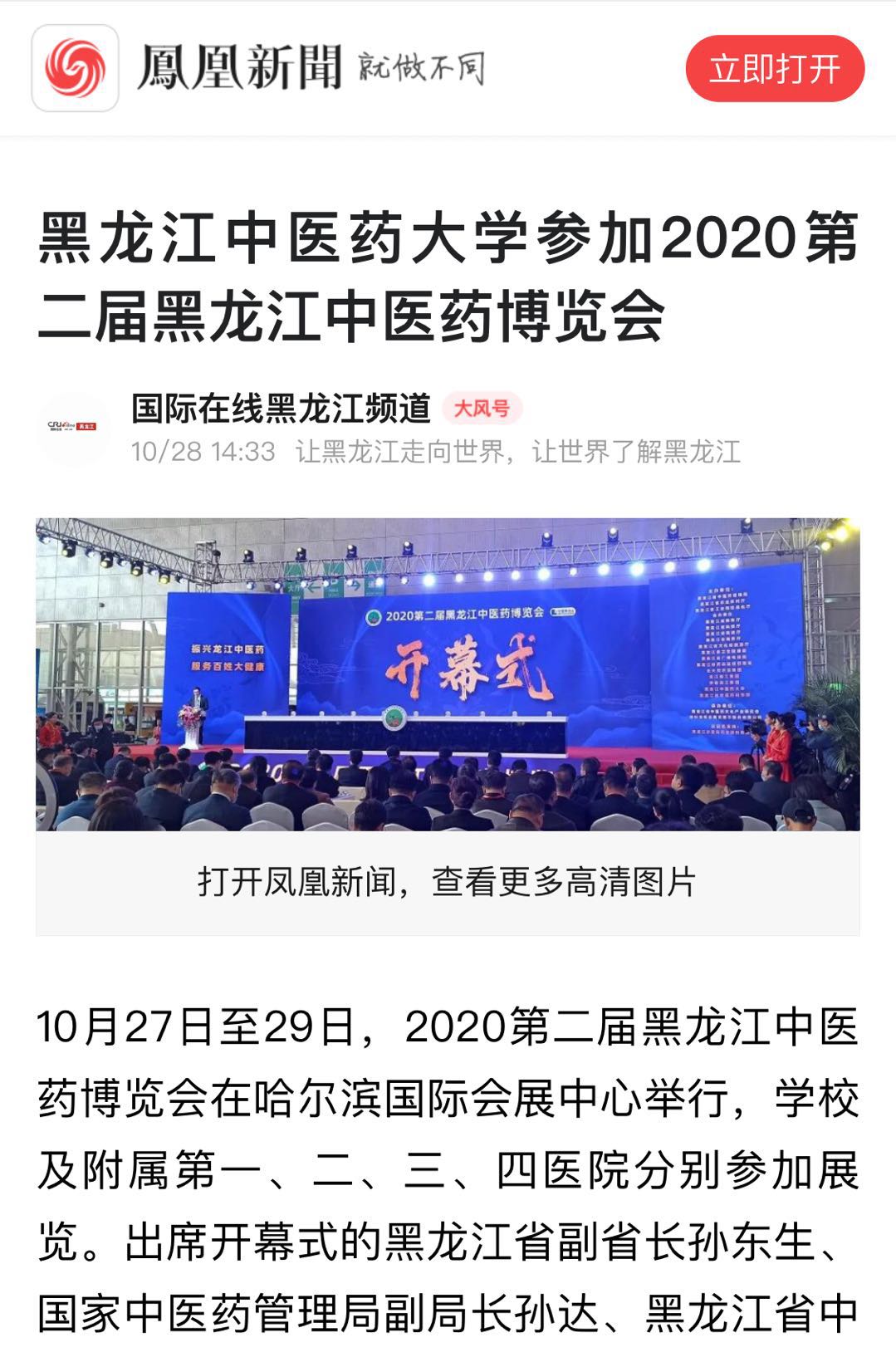Tap 打开凤凰新闻，查看更多高清图片 banner

448,883
